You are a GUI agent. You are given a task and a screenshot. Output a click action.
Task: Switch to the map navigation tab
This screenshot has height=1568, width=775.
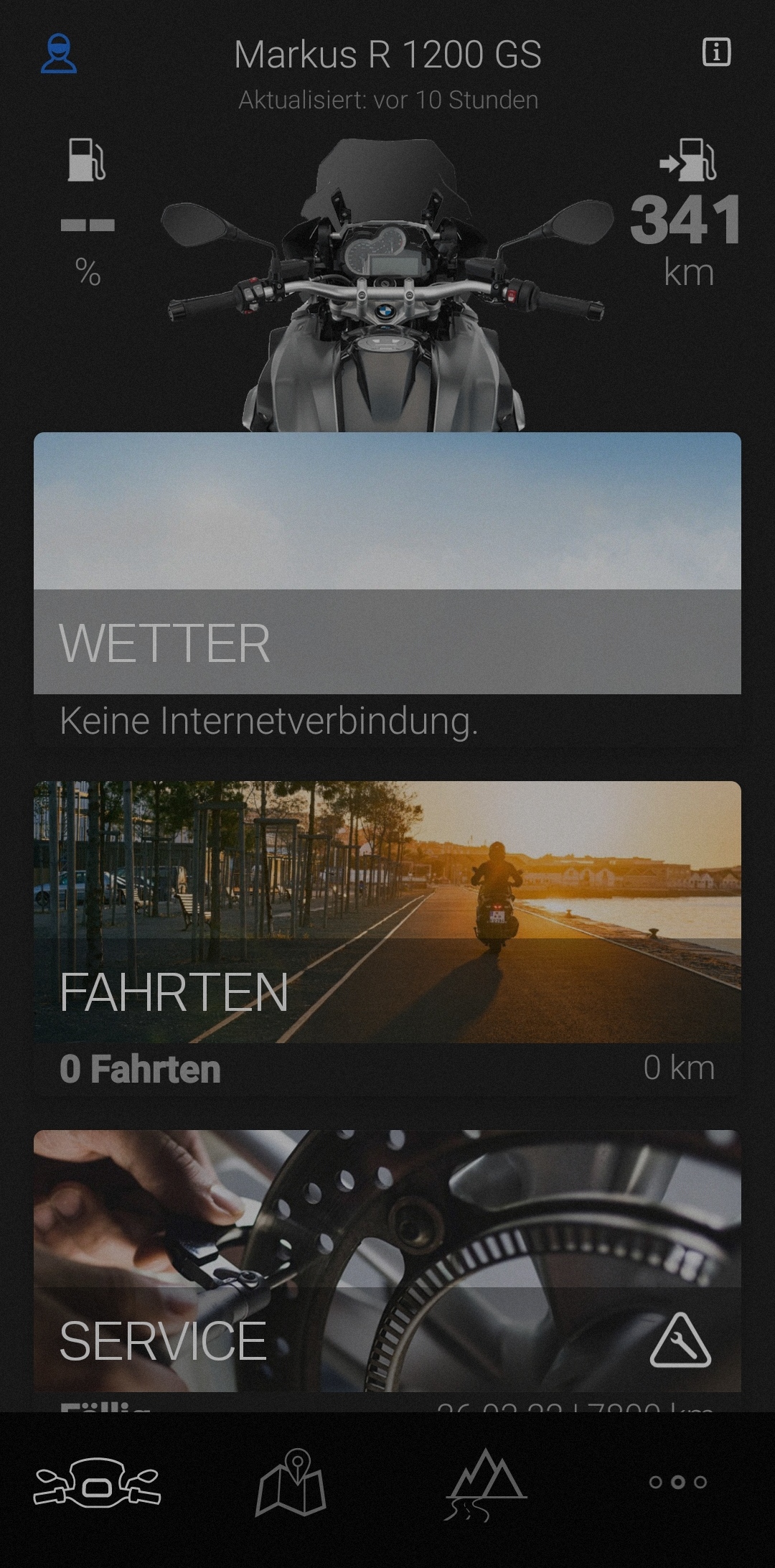point(291,1482)
